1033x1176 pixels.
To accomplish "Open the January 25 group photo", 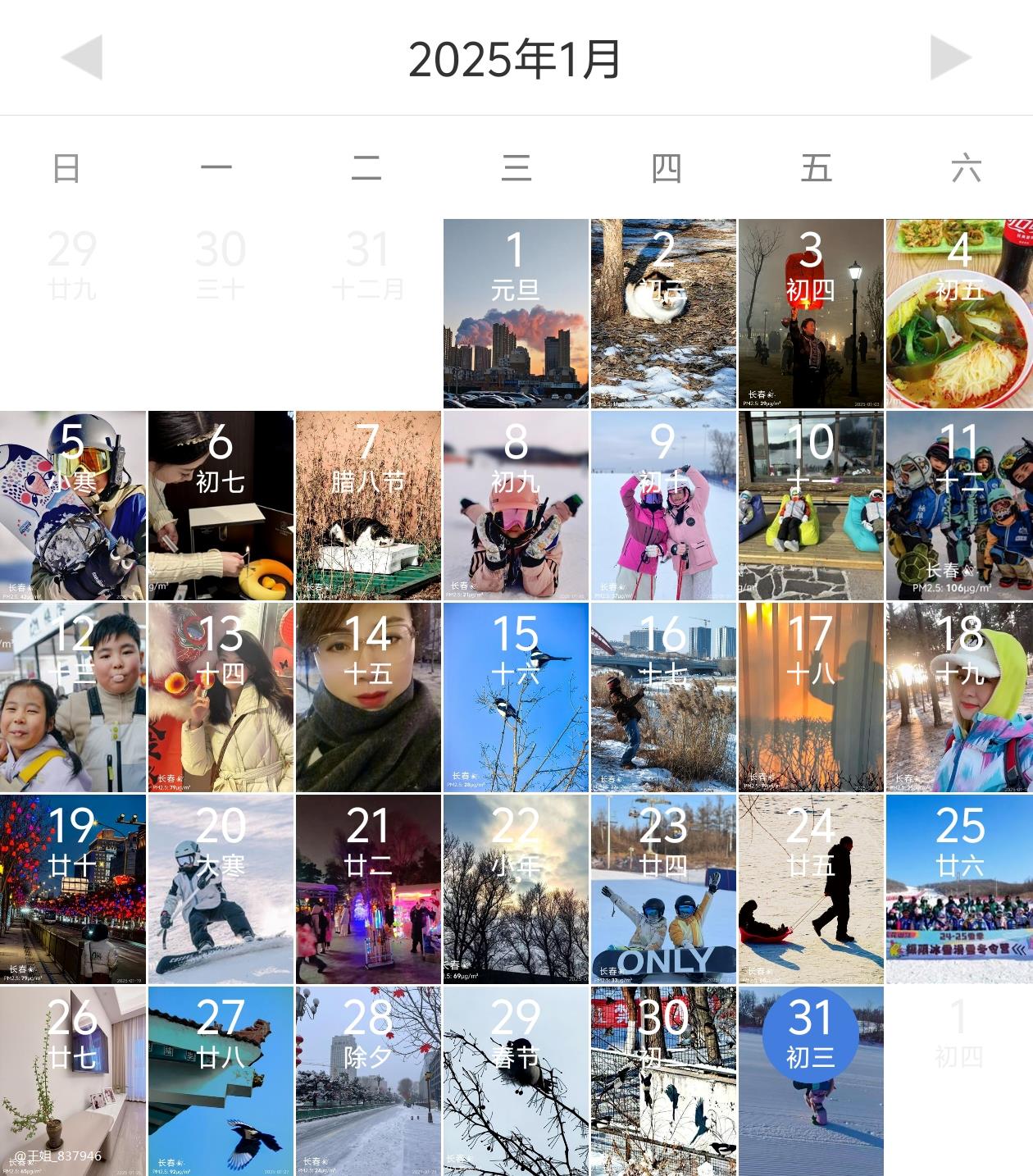I will coord(958,890).
